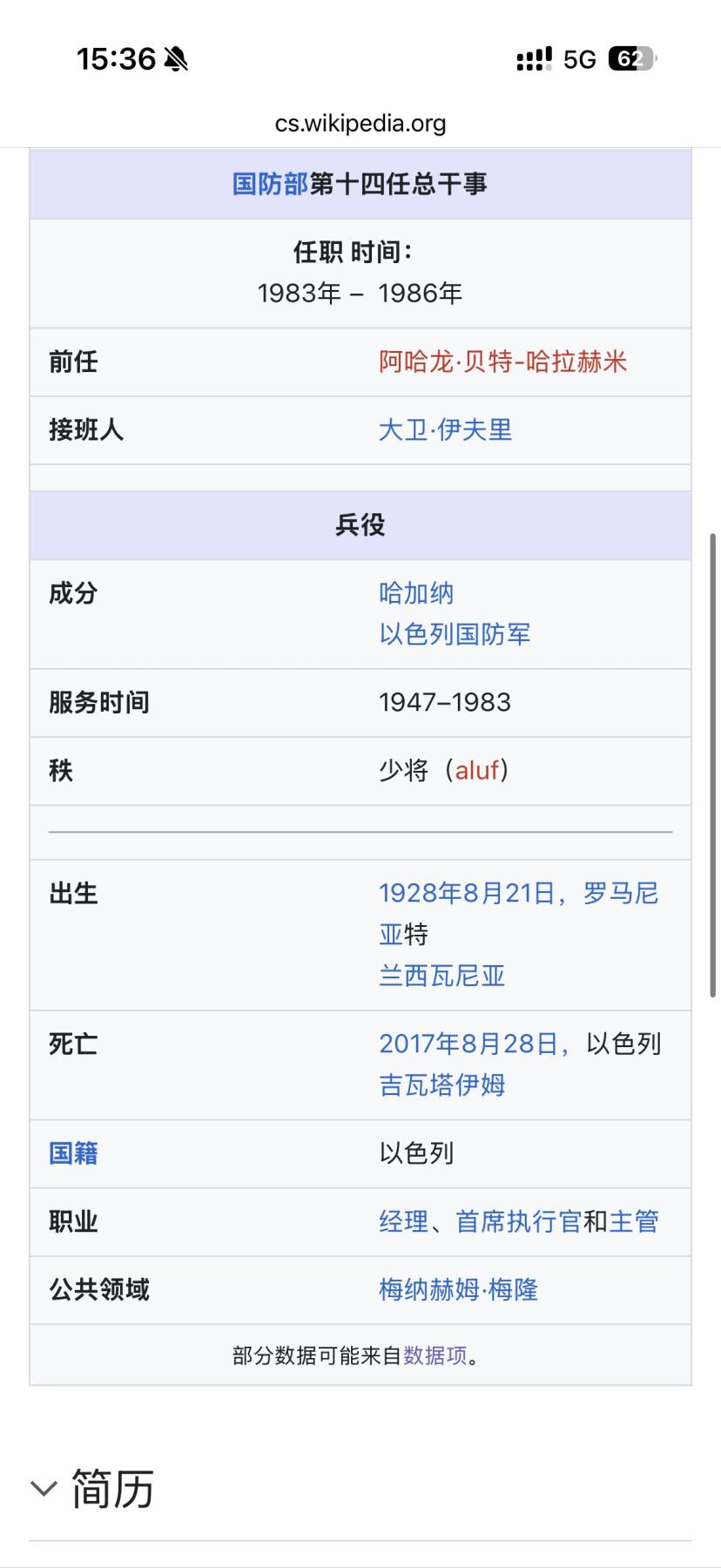Tap the cs.wikipedia.org address bar

pos(360,123)
